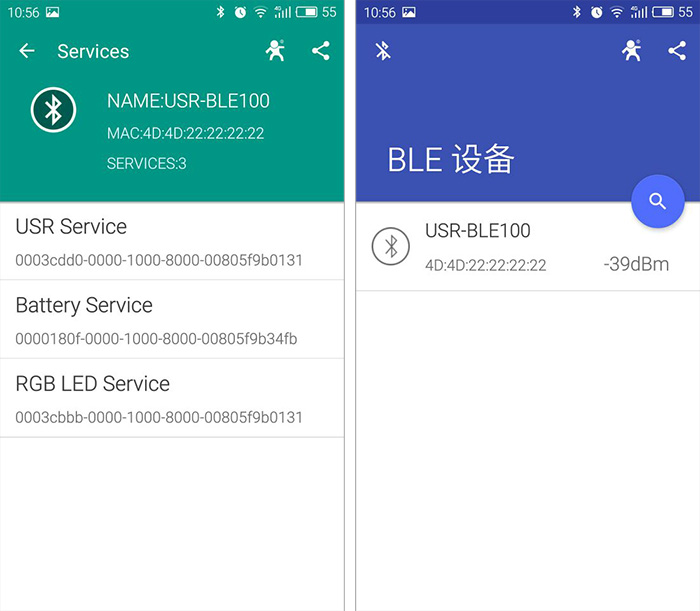Tap the person icon on the BLE 设备 screen
The image size is (700, 611).
tap(631, 51)
